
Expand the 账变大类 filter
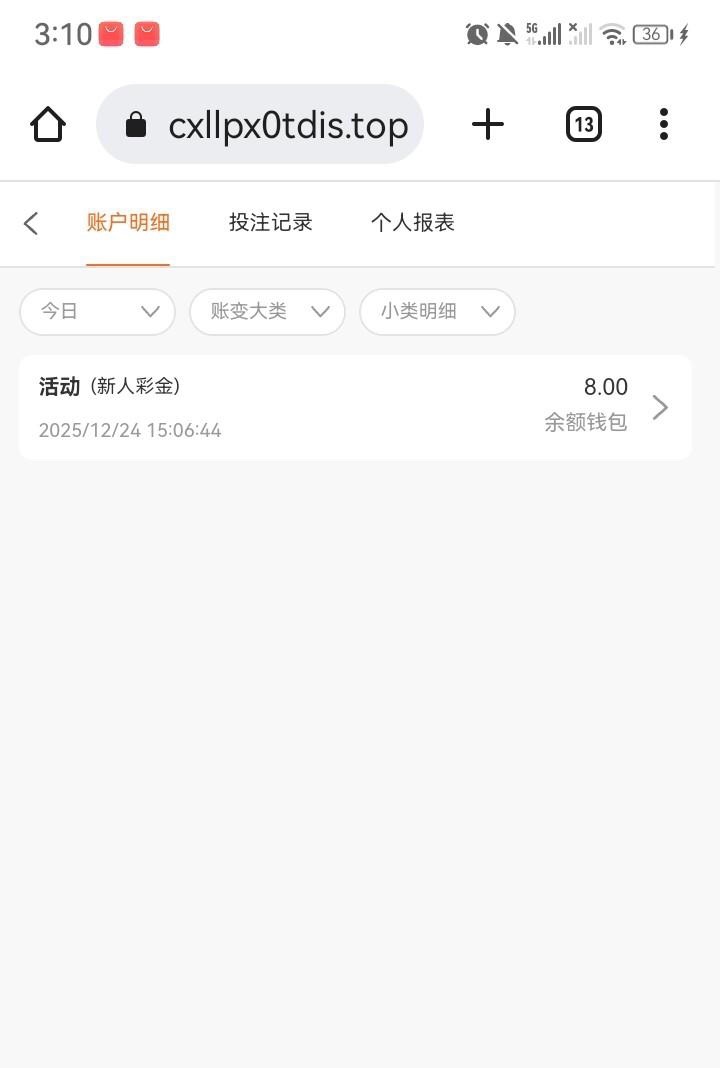pos(267,311)
